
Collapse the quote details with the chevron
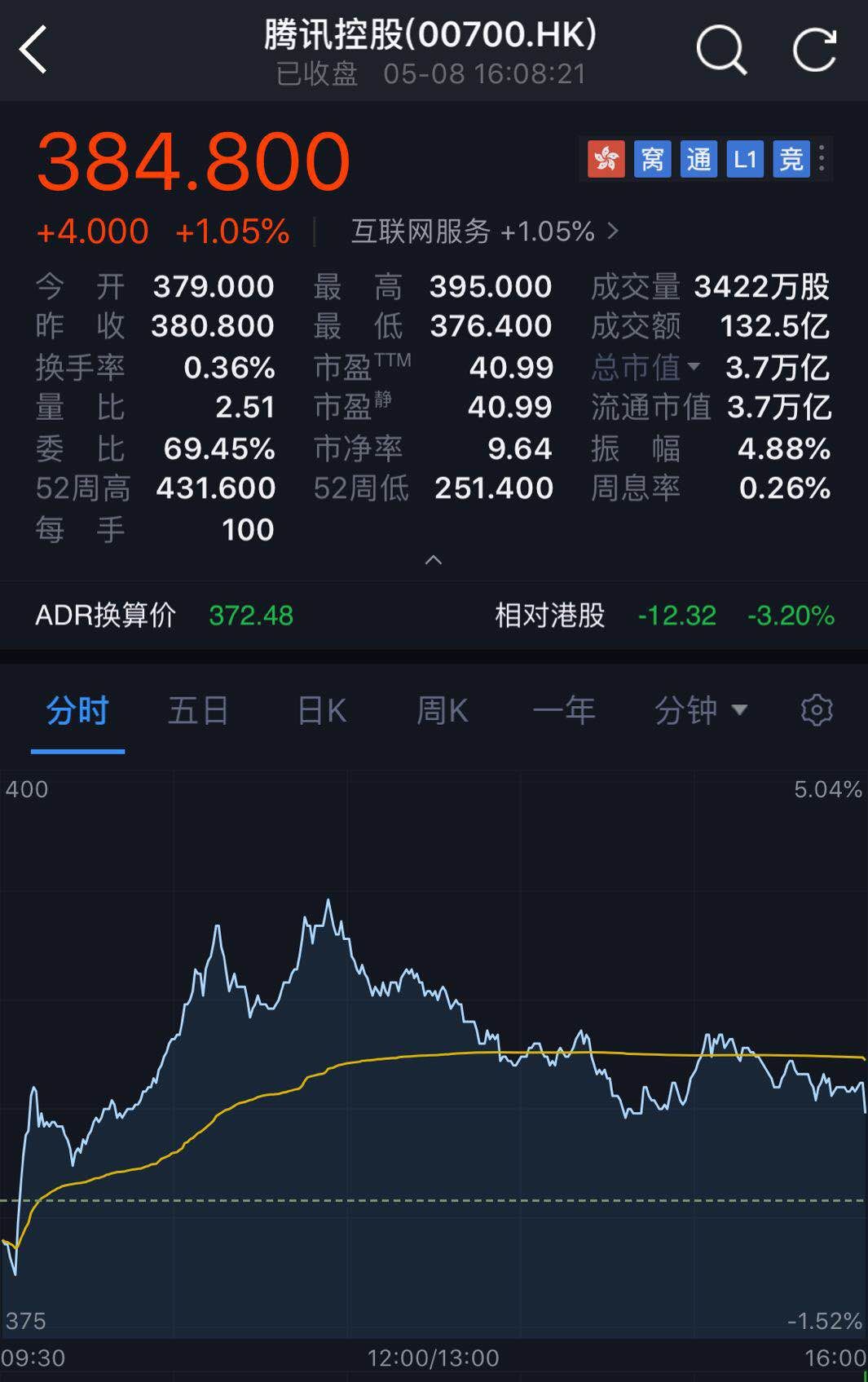coord(434,560)
